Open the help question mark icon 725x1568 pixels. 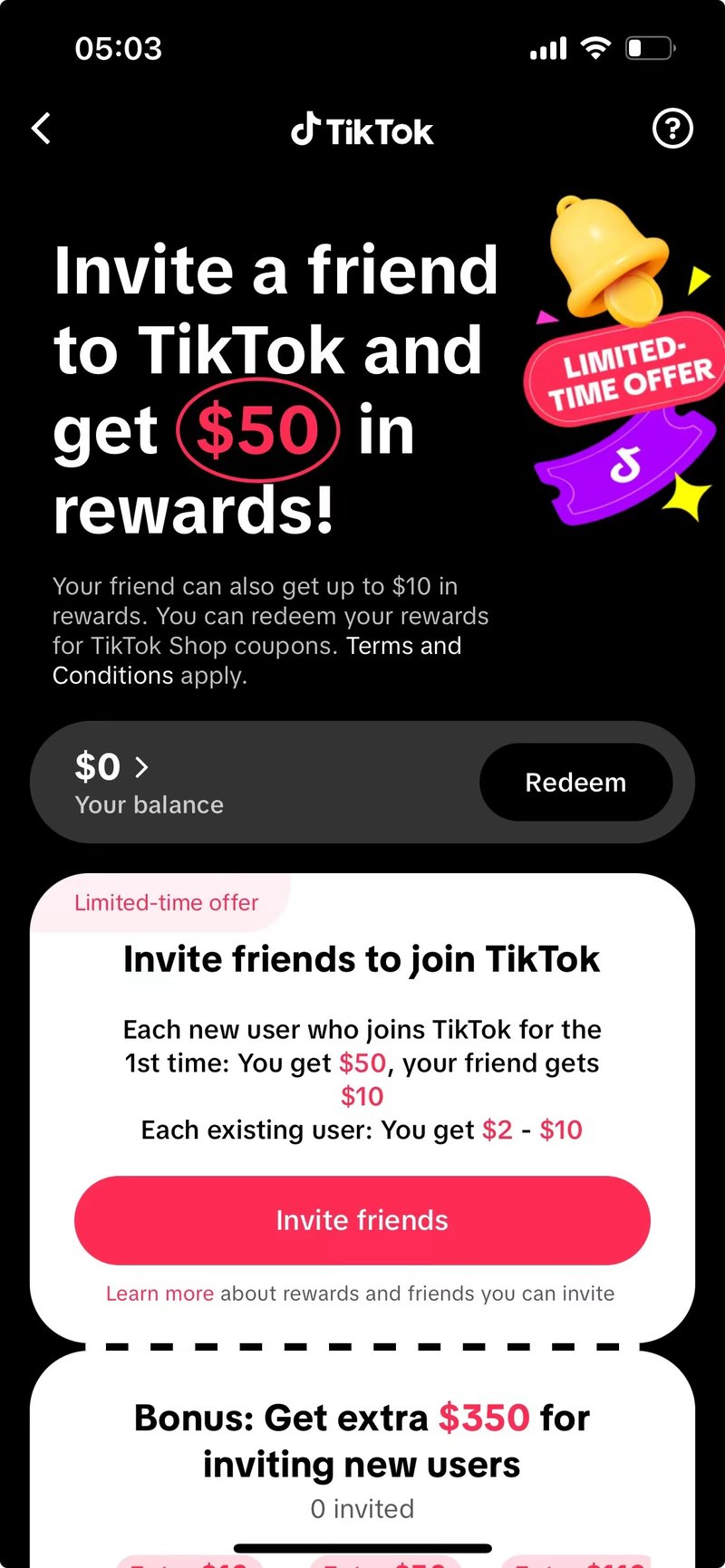pos(672,129)
